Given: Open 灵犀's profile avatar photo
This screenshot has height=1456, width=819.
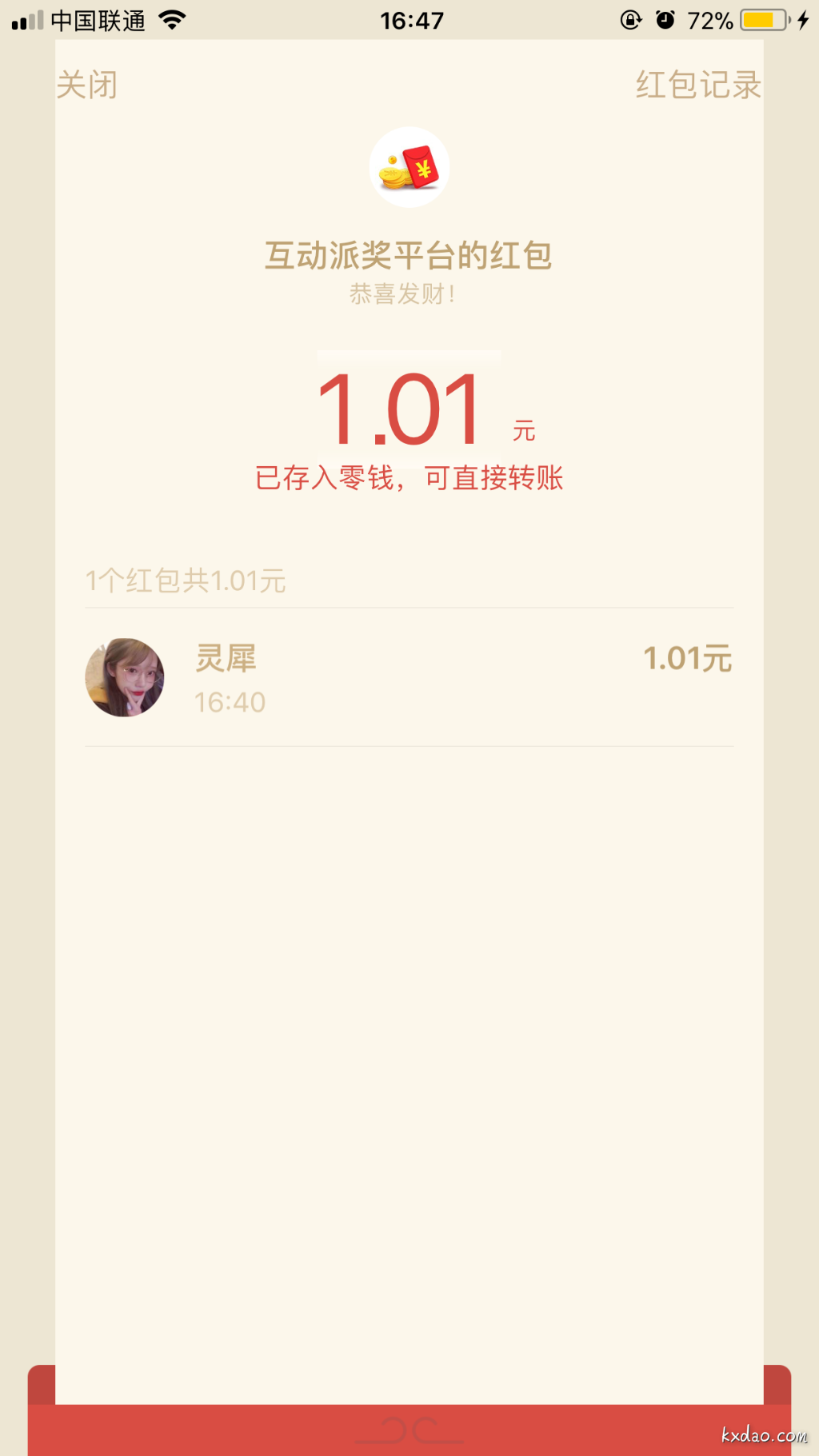Looking at the screenshot, I should click(125, 676).
